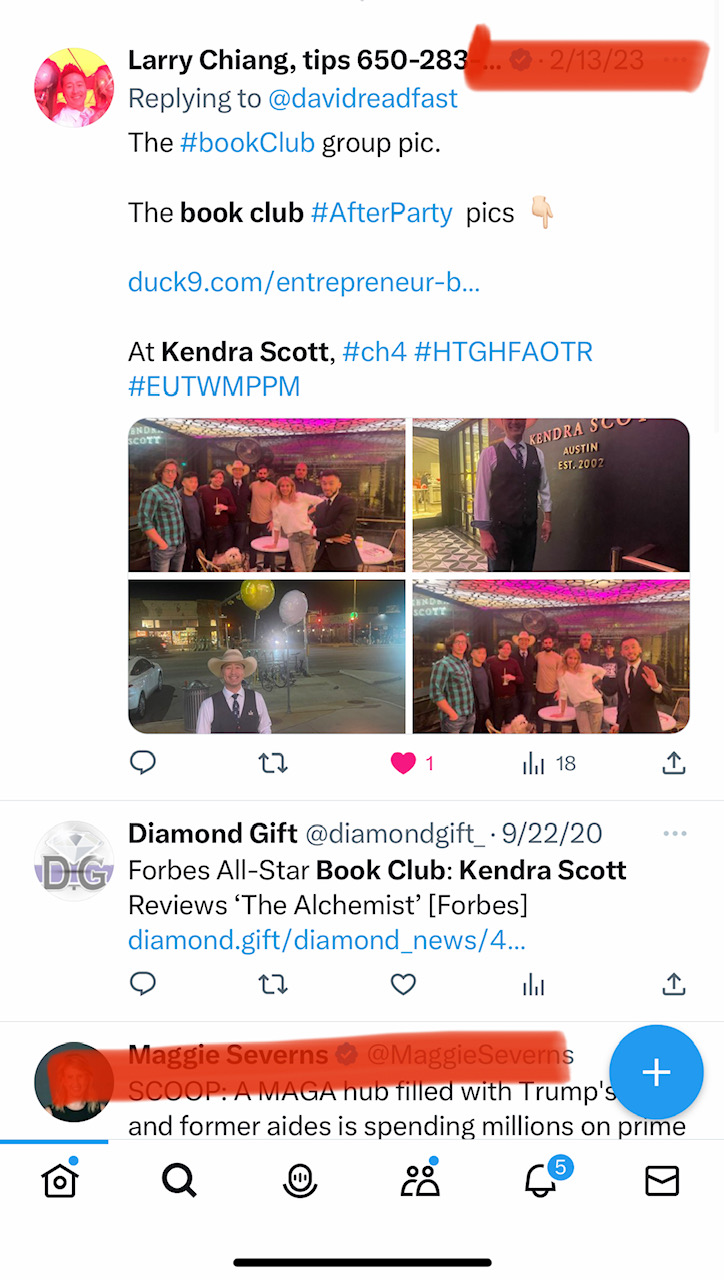Retweet the Diamond Gift tweet

pos(273,985)
